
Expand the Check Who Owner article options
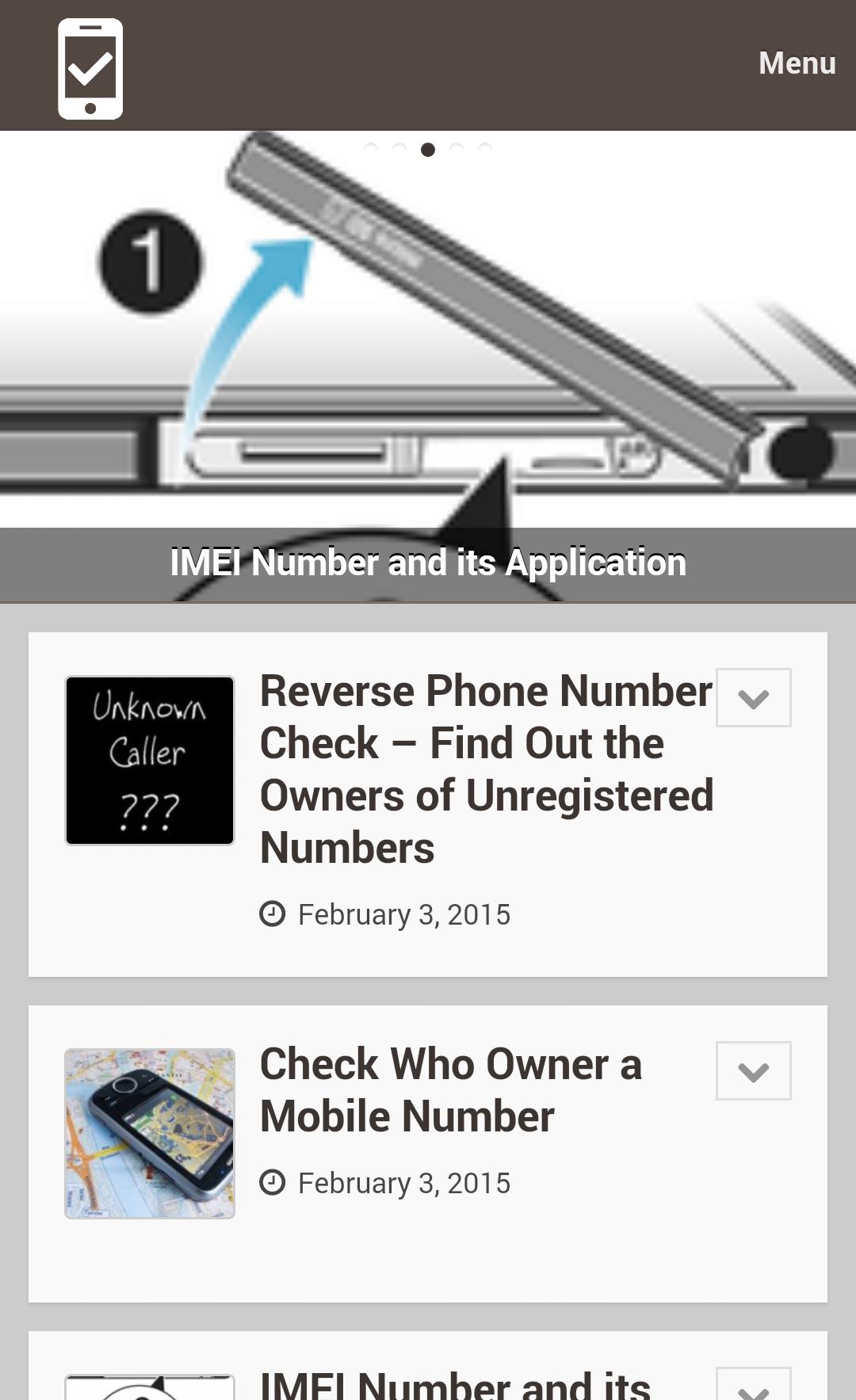(x=752, y=1070)
